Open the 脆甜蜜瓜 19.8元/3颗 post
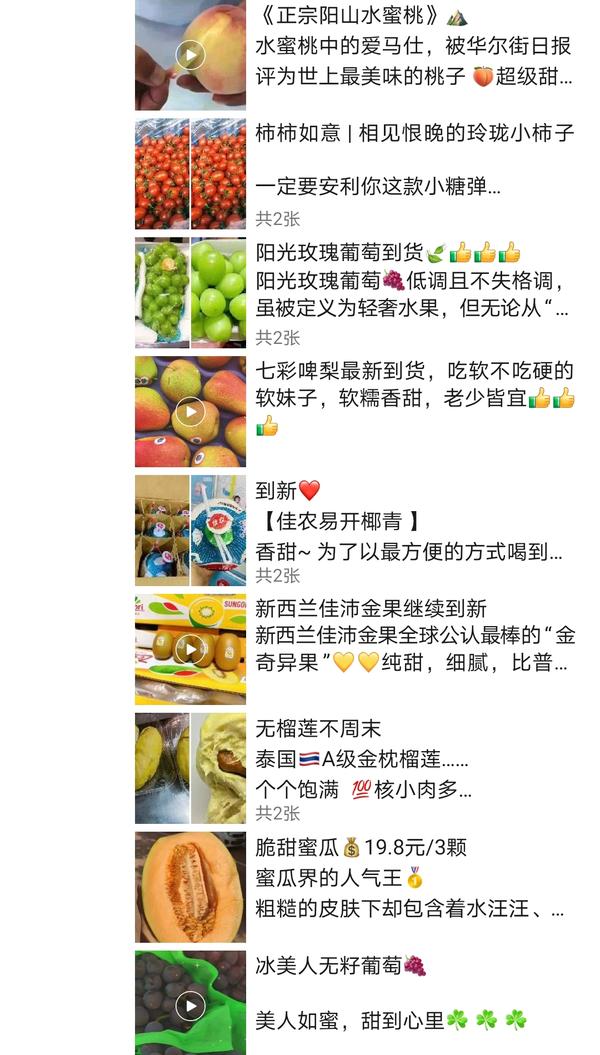 click(355, 887)
